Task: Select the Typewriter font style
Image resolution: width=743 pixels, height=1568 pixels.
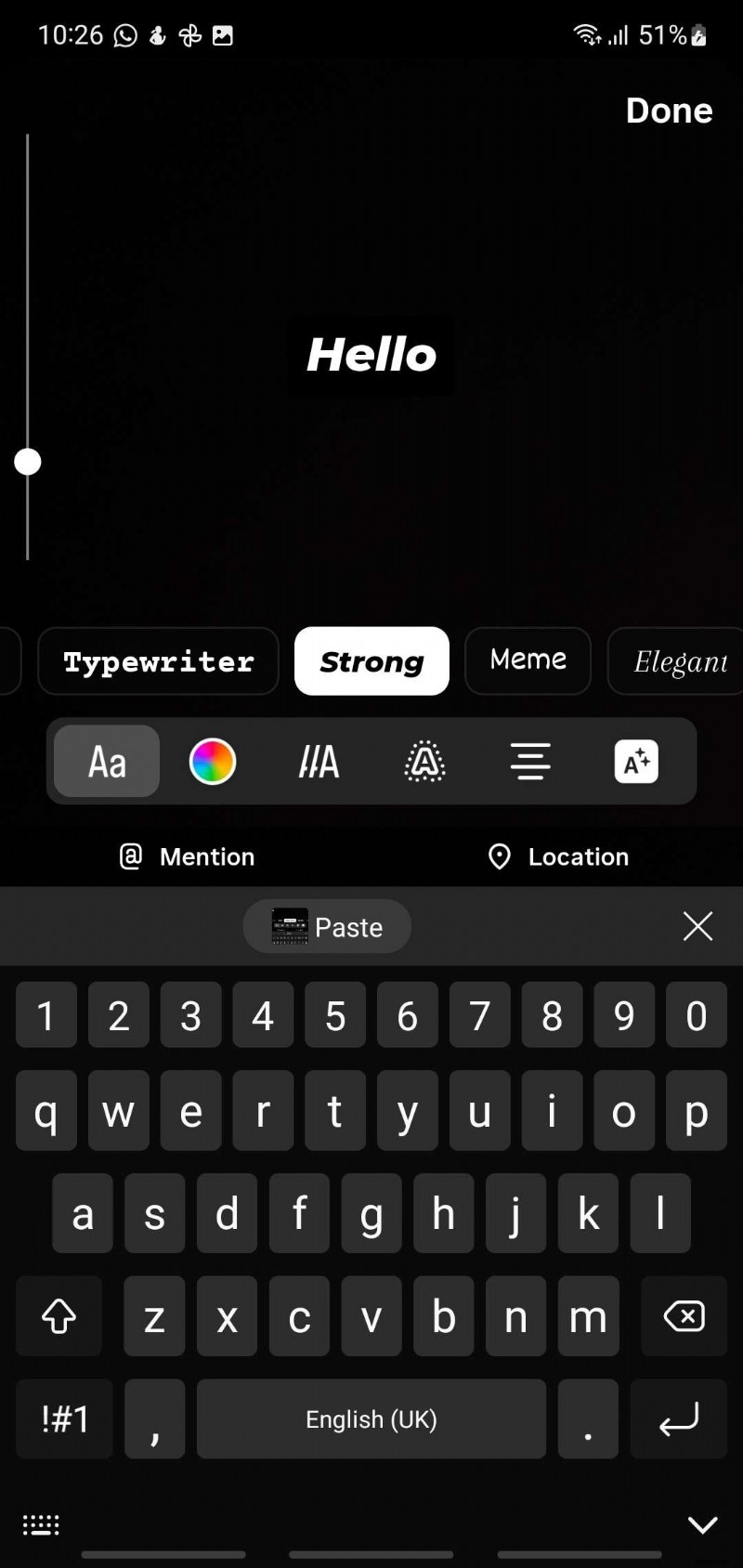Action: pyautogui.click(x=158, y=661)
